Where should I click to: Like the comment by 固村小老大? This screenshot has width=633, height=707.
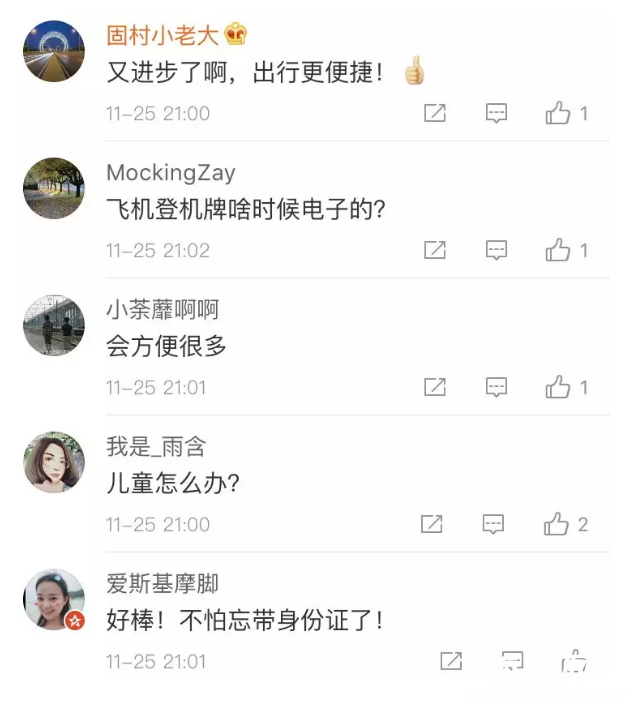(558, 114)
